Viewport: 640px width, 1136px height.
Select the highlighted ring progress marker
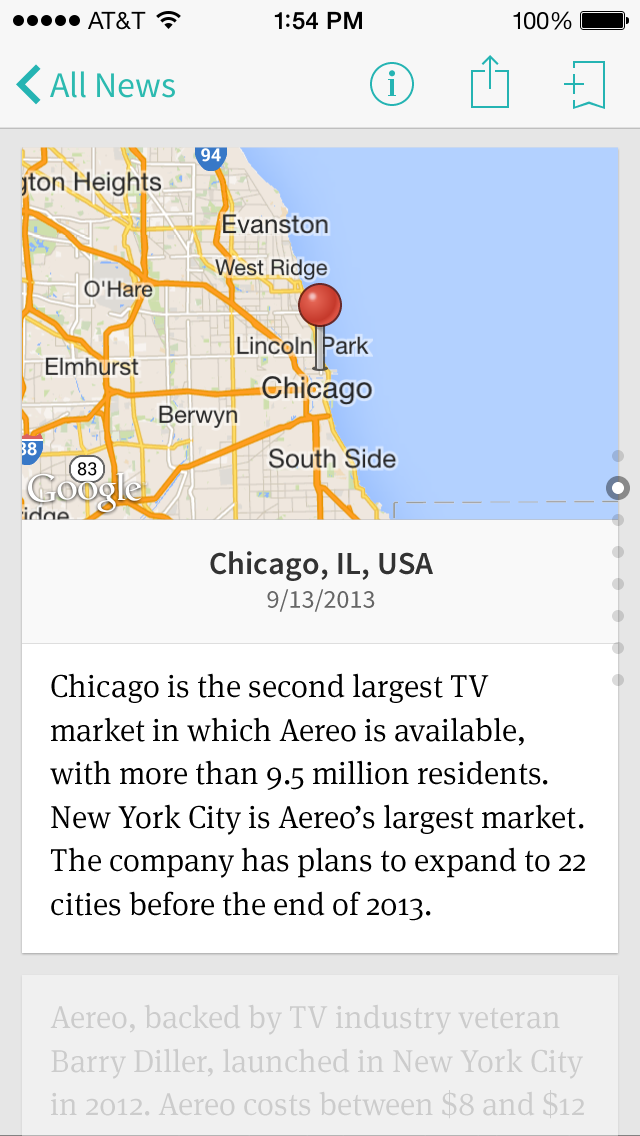click(618, 488)
